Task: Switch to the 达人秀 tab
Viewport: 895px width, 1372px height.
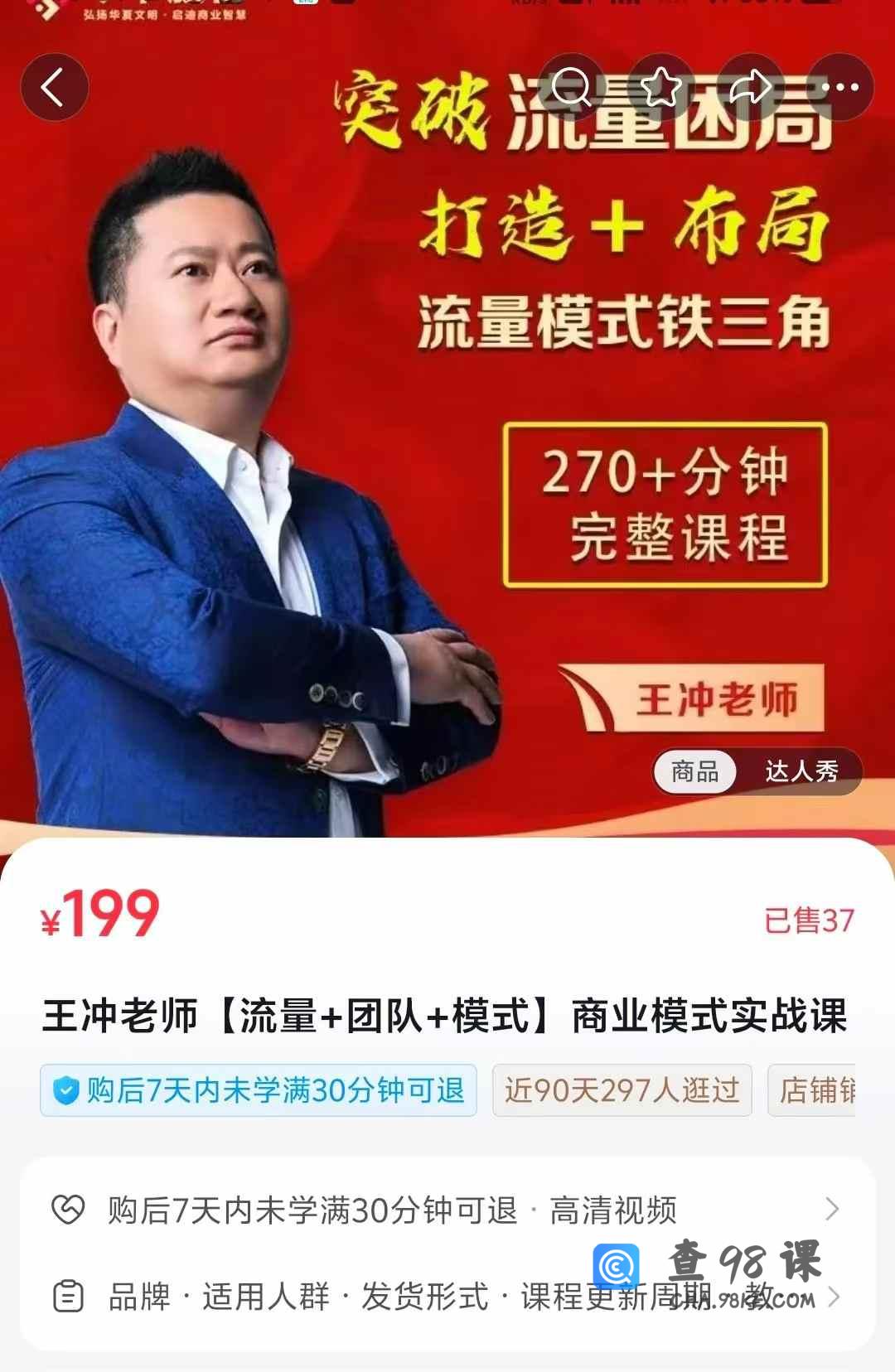Action: click(x=801, y=771)
